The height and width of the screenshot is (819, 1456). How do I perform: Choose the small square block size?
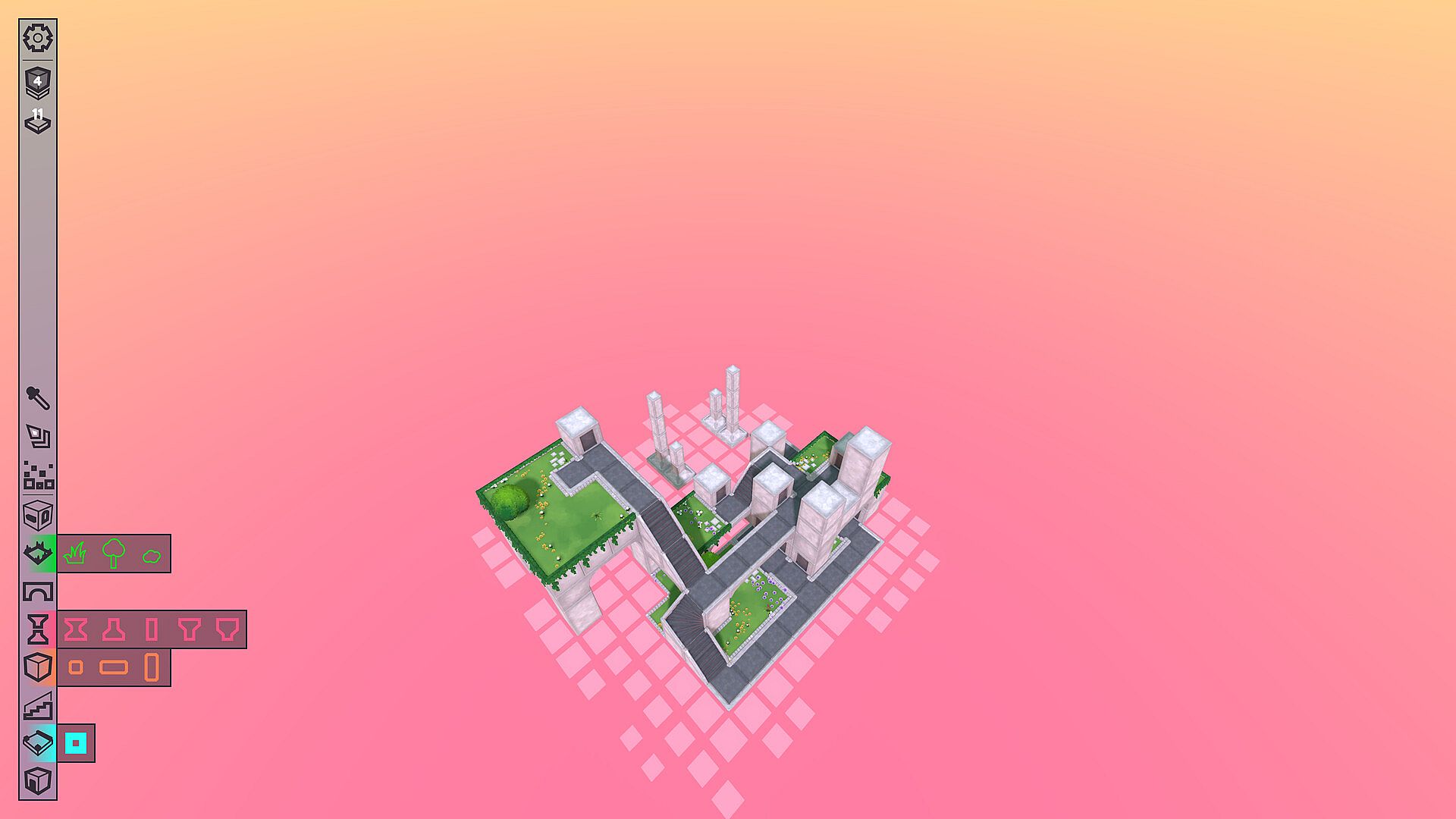point(75,667)
